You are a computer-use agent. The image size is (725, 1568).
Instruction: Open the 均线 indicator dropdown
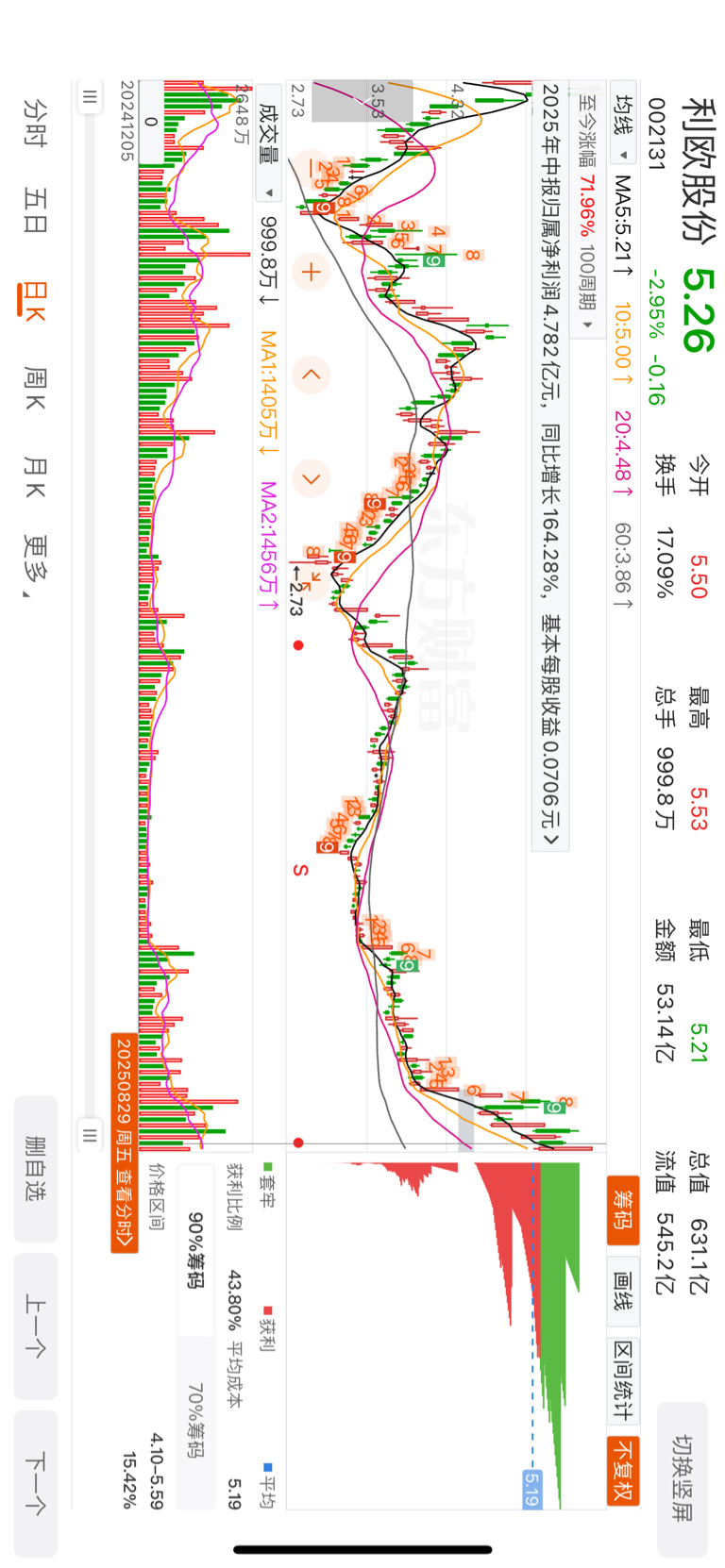[623, 123]
